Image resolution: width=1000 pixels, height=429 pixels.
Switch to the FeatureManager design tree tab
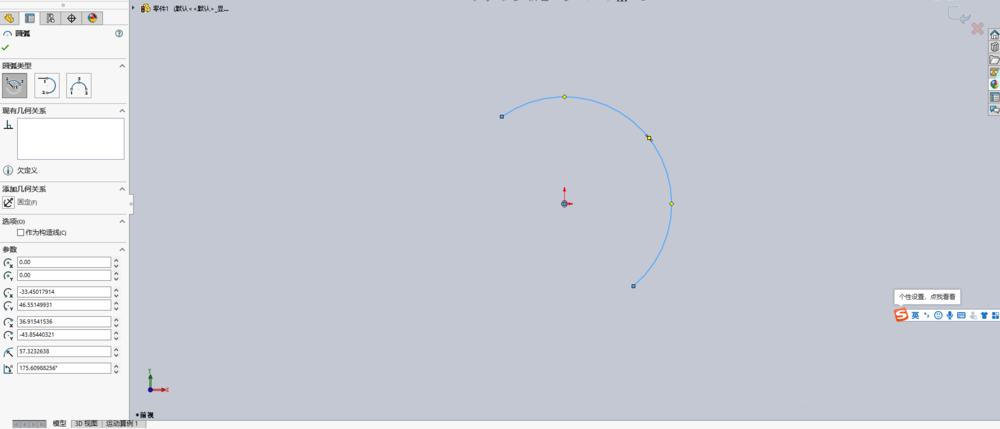pos(9,18)
